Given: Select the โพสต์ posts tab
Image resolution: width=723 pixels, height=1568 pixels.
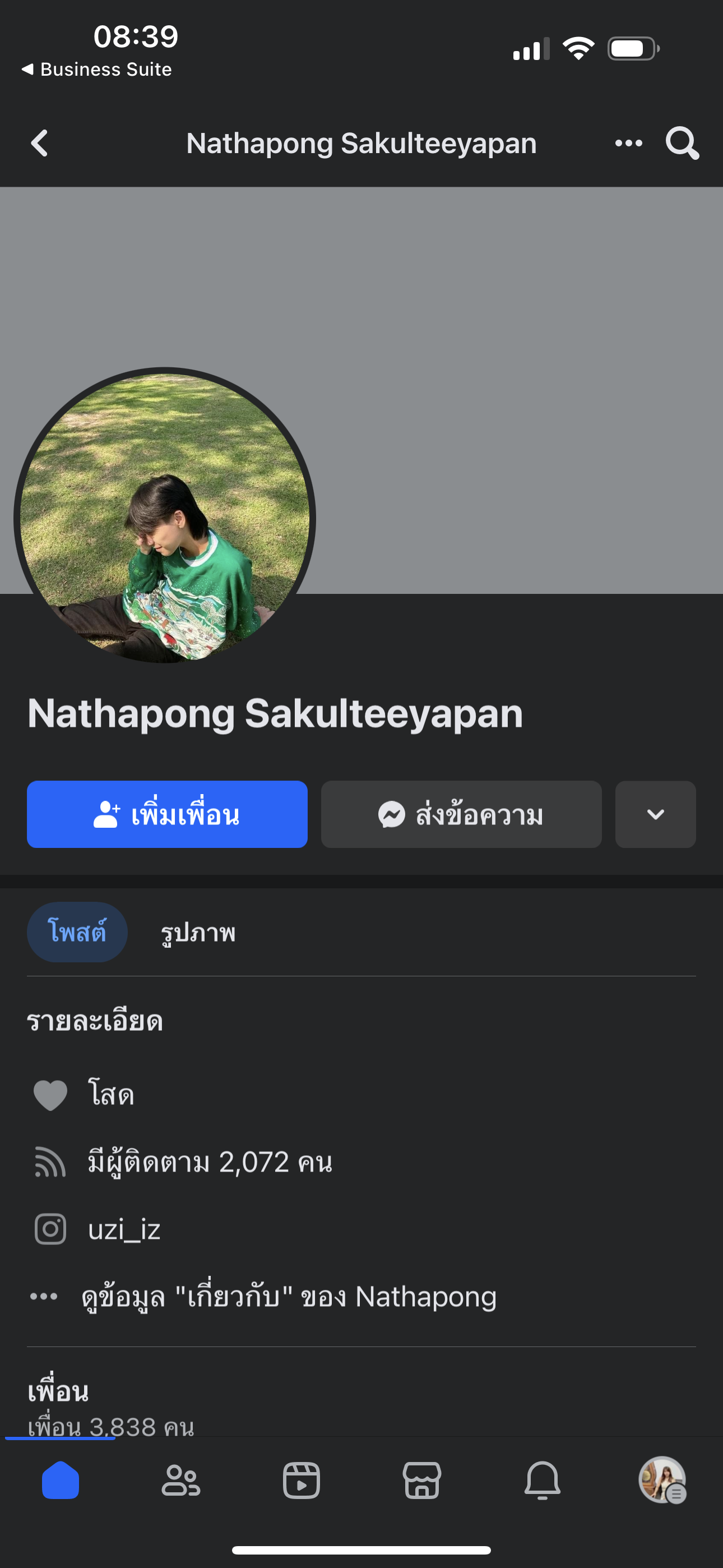Looking at the screenshot, I should 77,932.
